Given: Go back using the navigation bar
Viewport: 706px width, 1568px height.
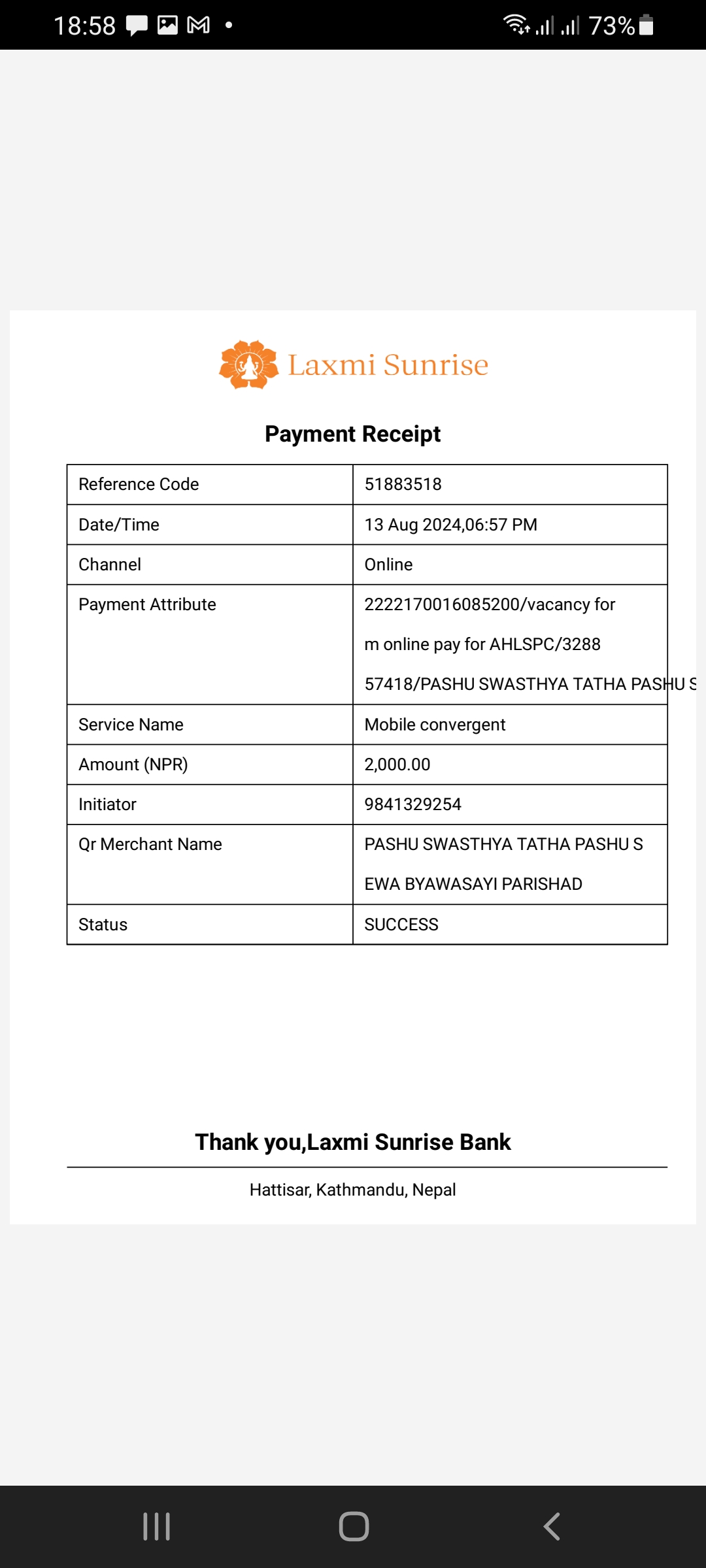Looking at the screenshot, I should (x=552, y=1527).
